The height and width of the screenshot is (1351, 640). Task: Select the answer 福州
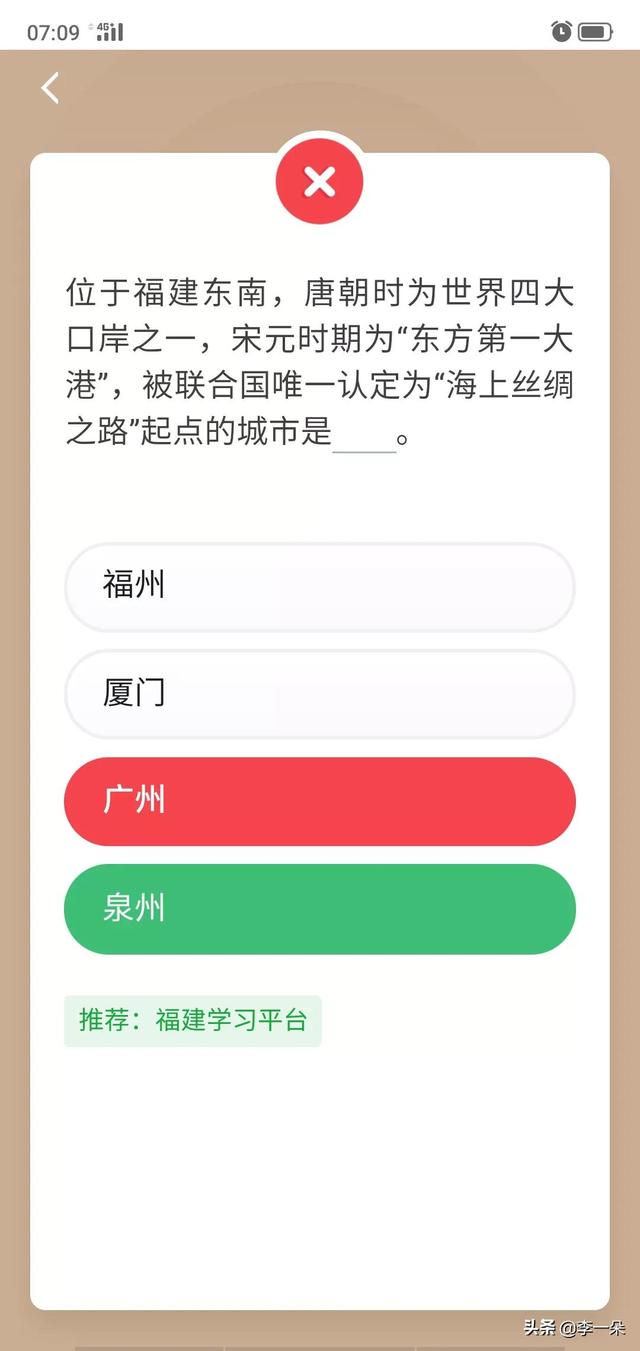coord(320,587)
